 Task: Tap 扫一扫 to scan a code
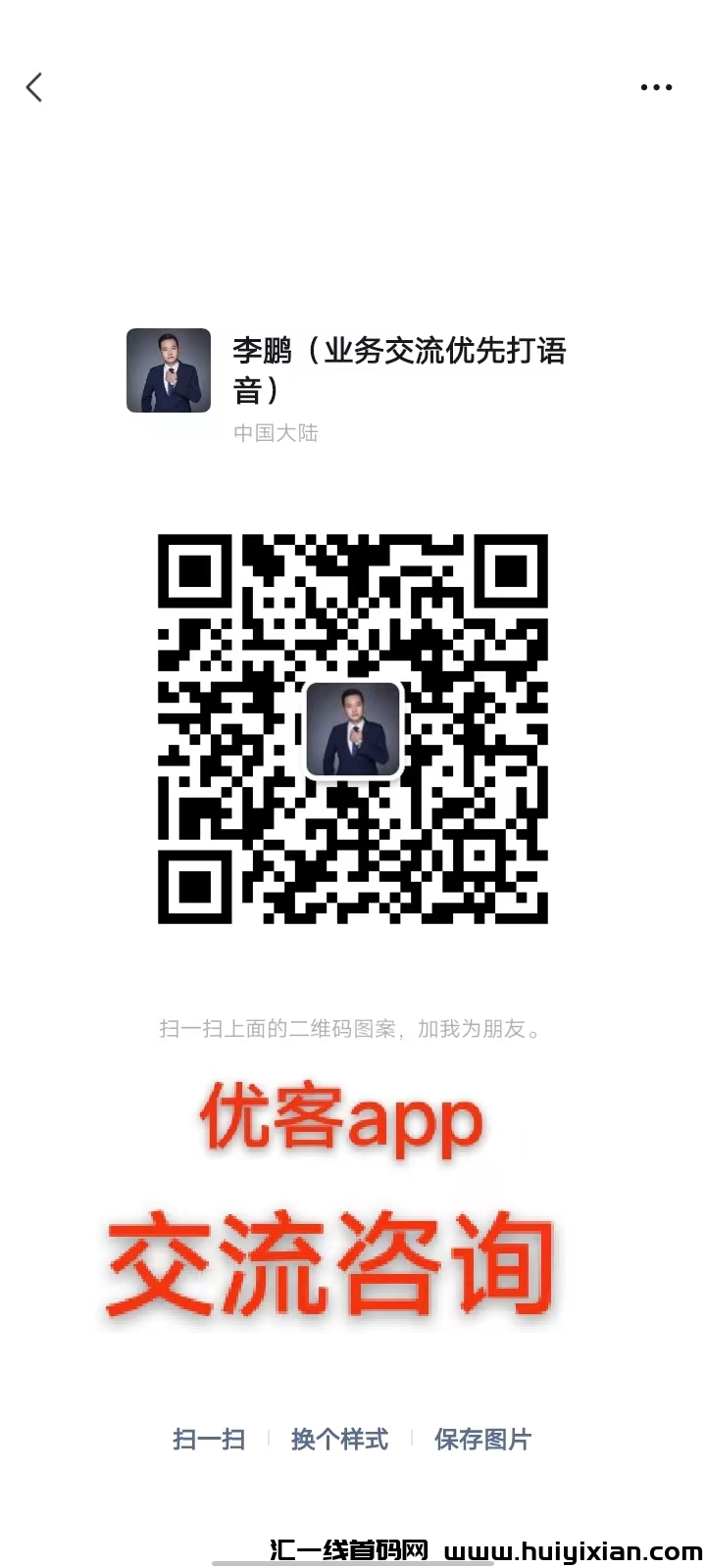click(x=209, y=1439)
